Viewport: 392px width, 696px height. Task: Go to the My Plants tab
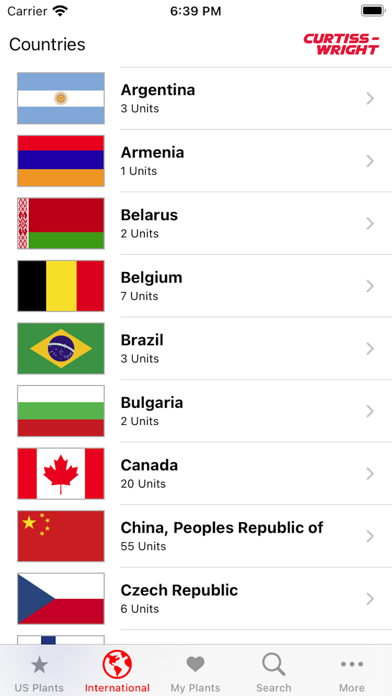pos(195,671)
